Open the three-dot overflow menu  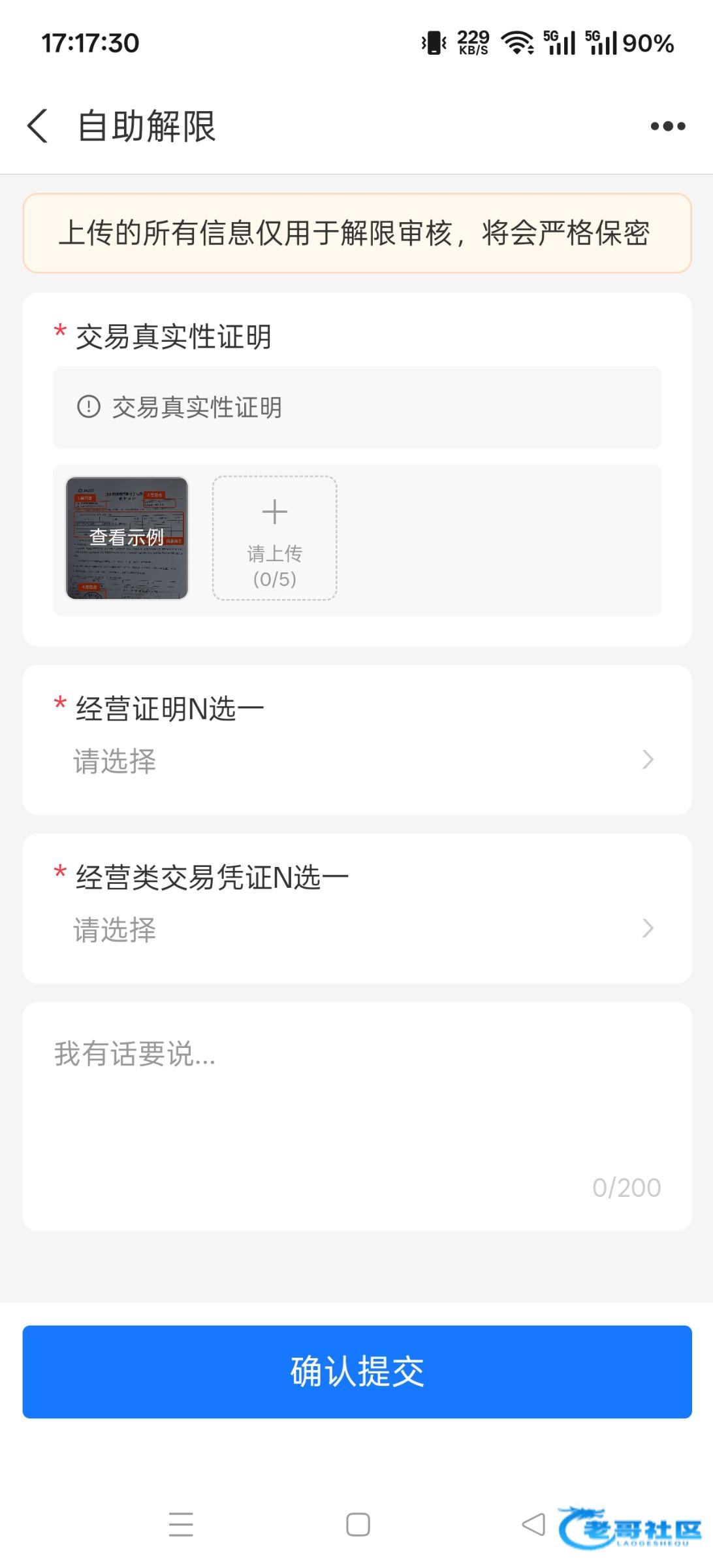click(x=667, y=126)
